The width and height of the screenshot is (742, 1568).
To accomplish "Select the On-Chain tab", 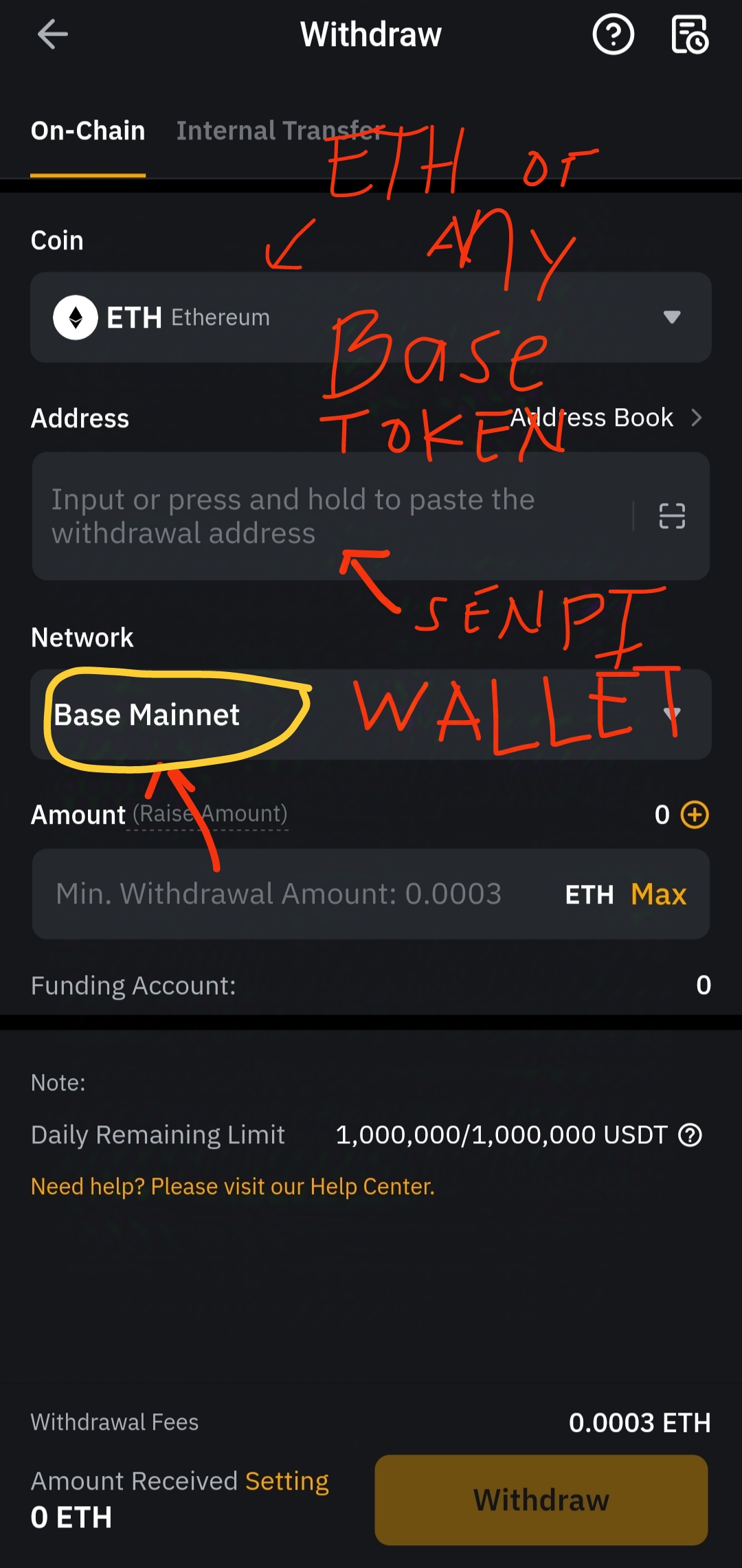I will tap(88, 131).
